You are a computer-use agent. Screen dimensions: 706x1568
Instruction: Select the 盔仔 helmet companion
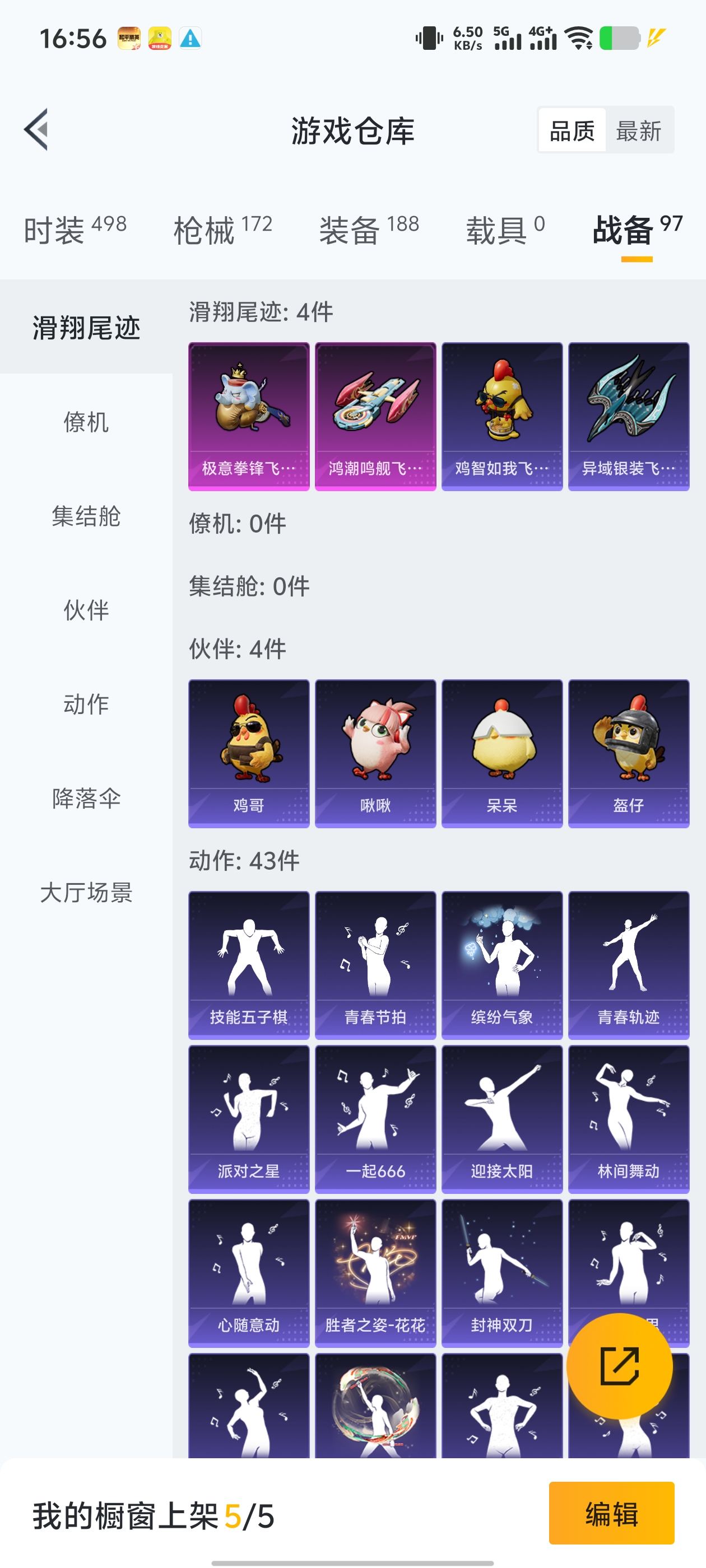628,750
